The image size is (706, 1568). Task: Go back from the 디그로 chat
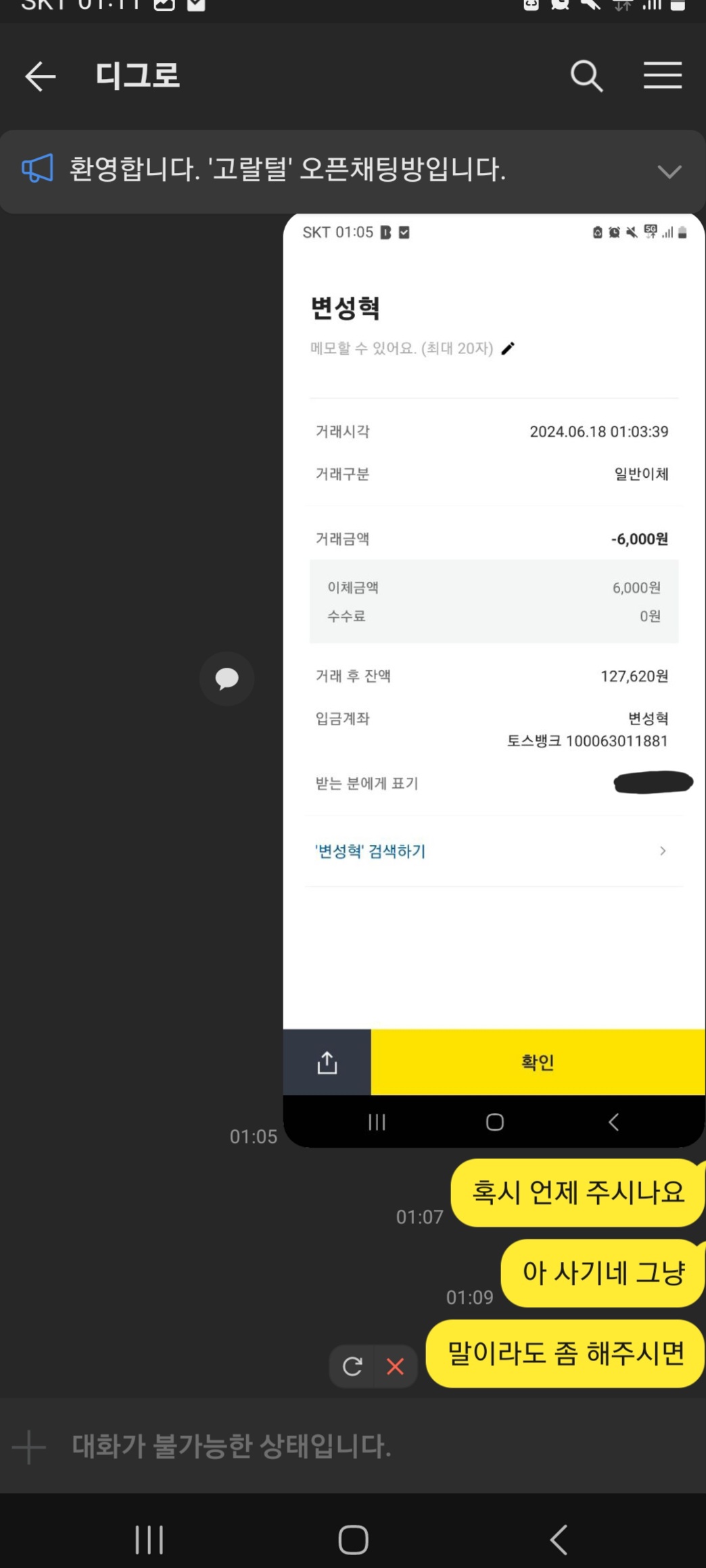(40, 76)
